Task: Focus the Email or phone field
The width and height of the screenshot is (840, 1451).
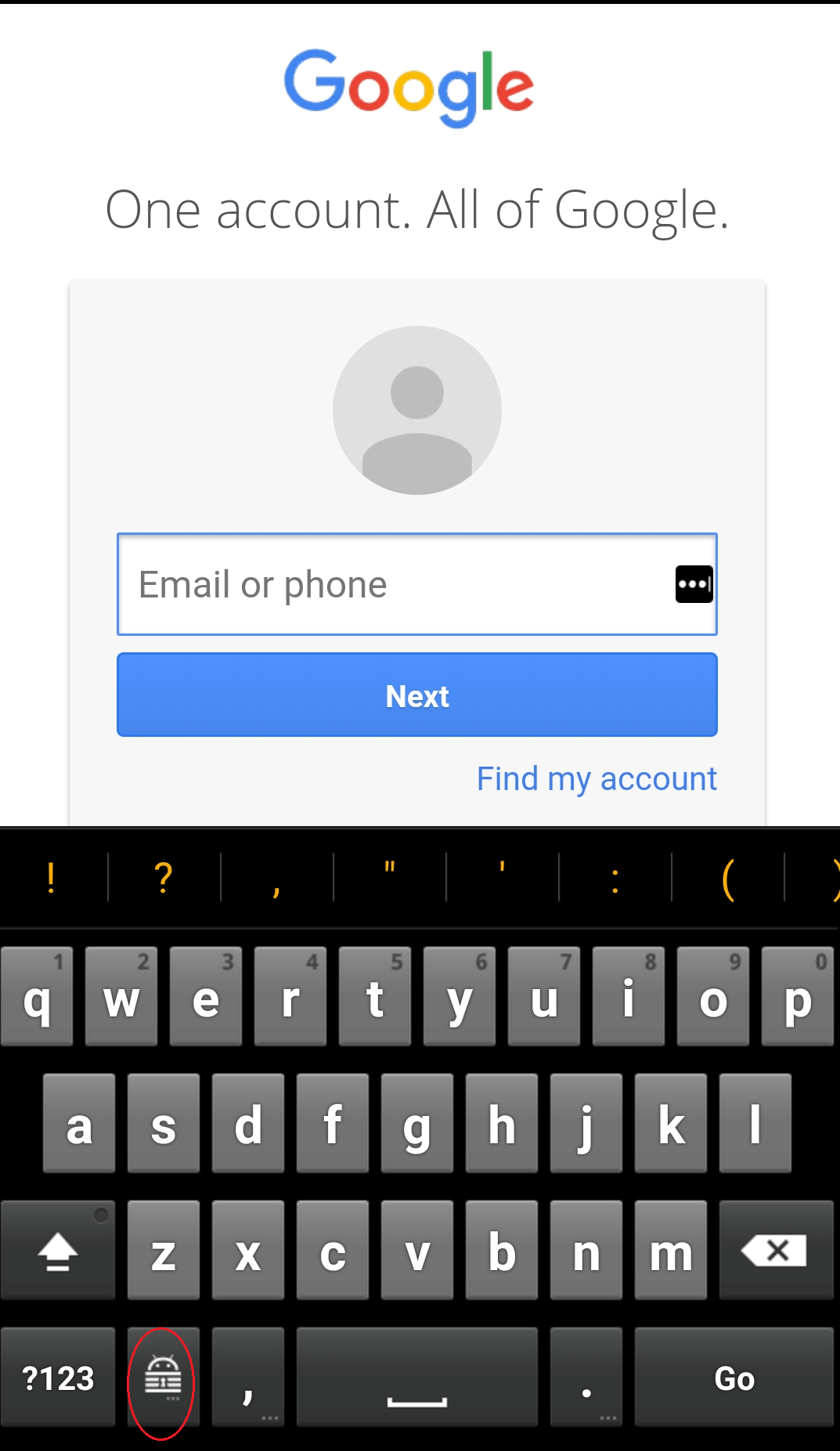Action: (x=391, y=584)
